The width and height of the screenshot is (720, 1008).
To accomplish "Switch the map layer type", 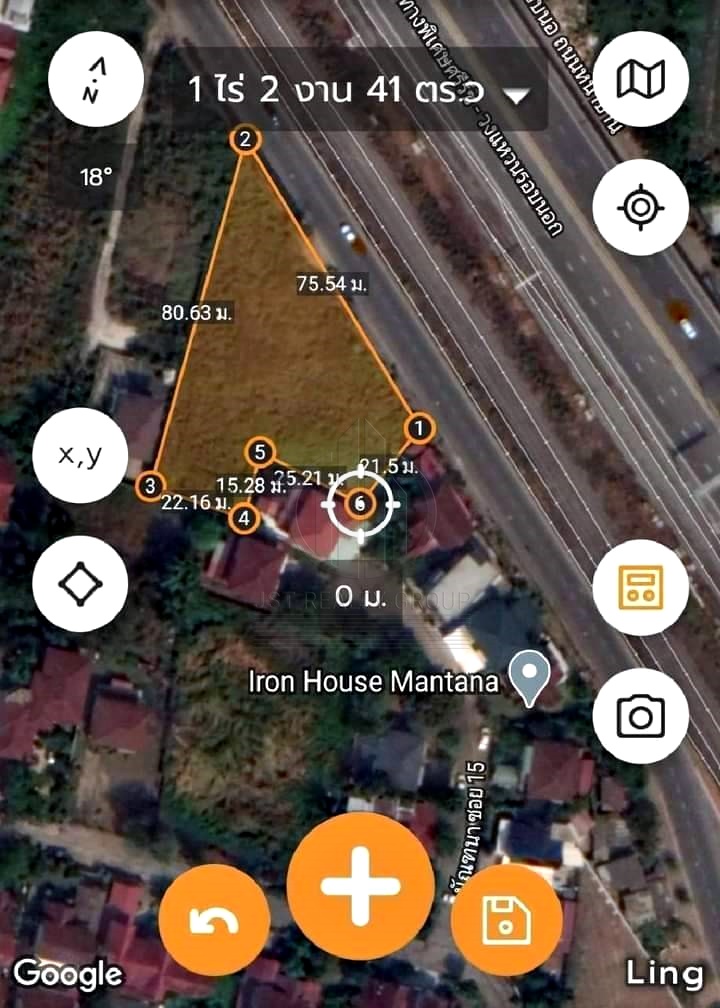I will click(640, 79).
